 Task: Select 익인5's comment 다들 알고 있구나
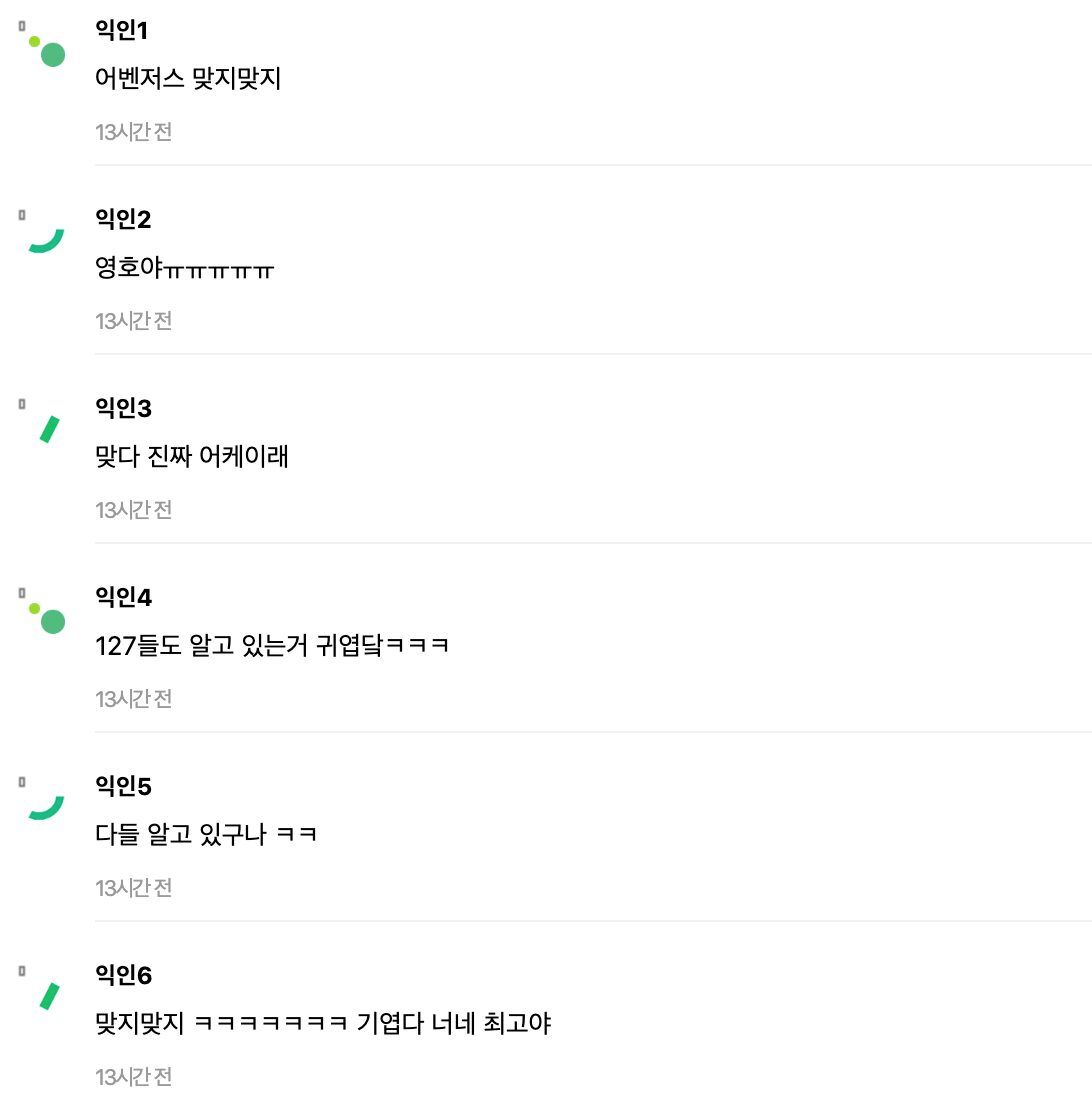click(205, 835)
